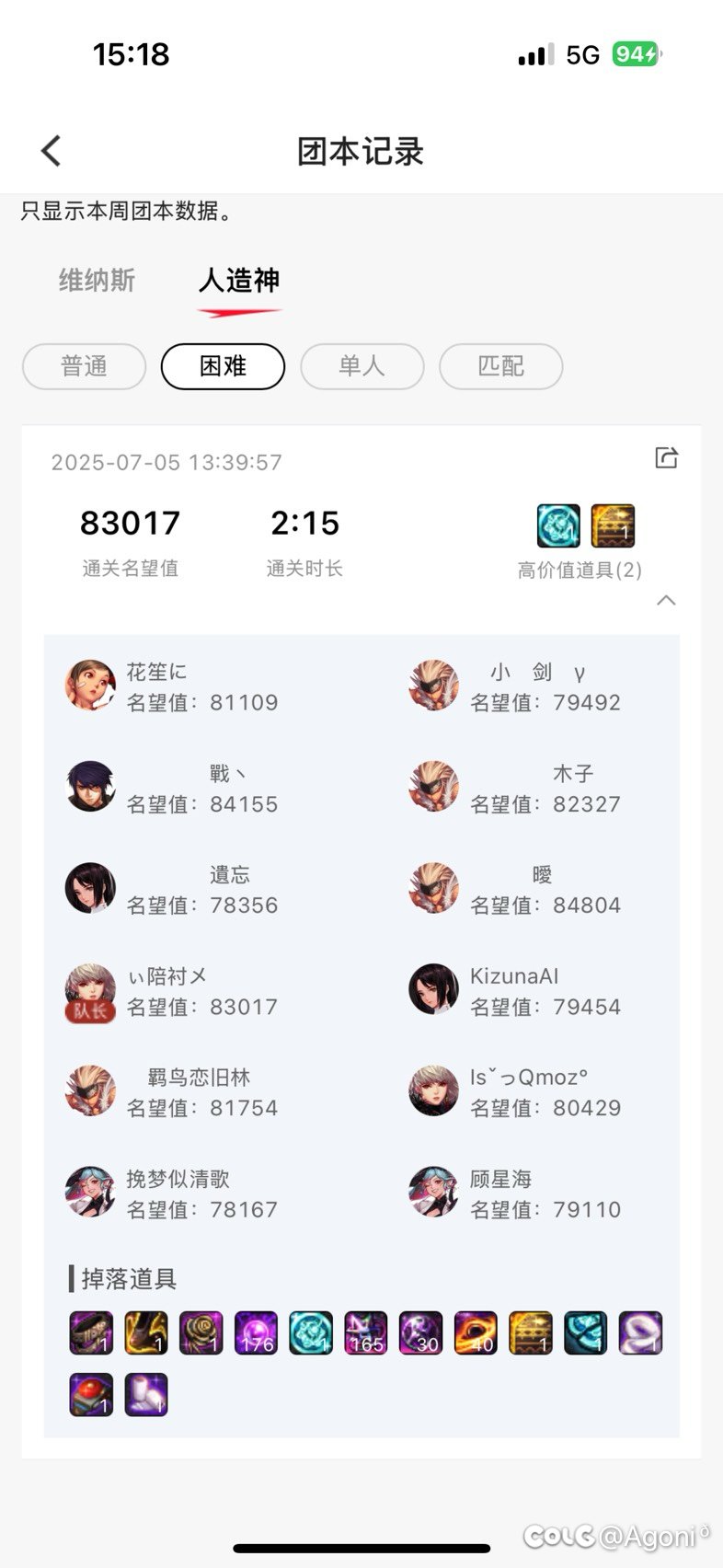Select the 困难 difficulty chip
The image size is (723, 1568).
(x=223, y=366)
